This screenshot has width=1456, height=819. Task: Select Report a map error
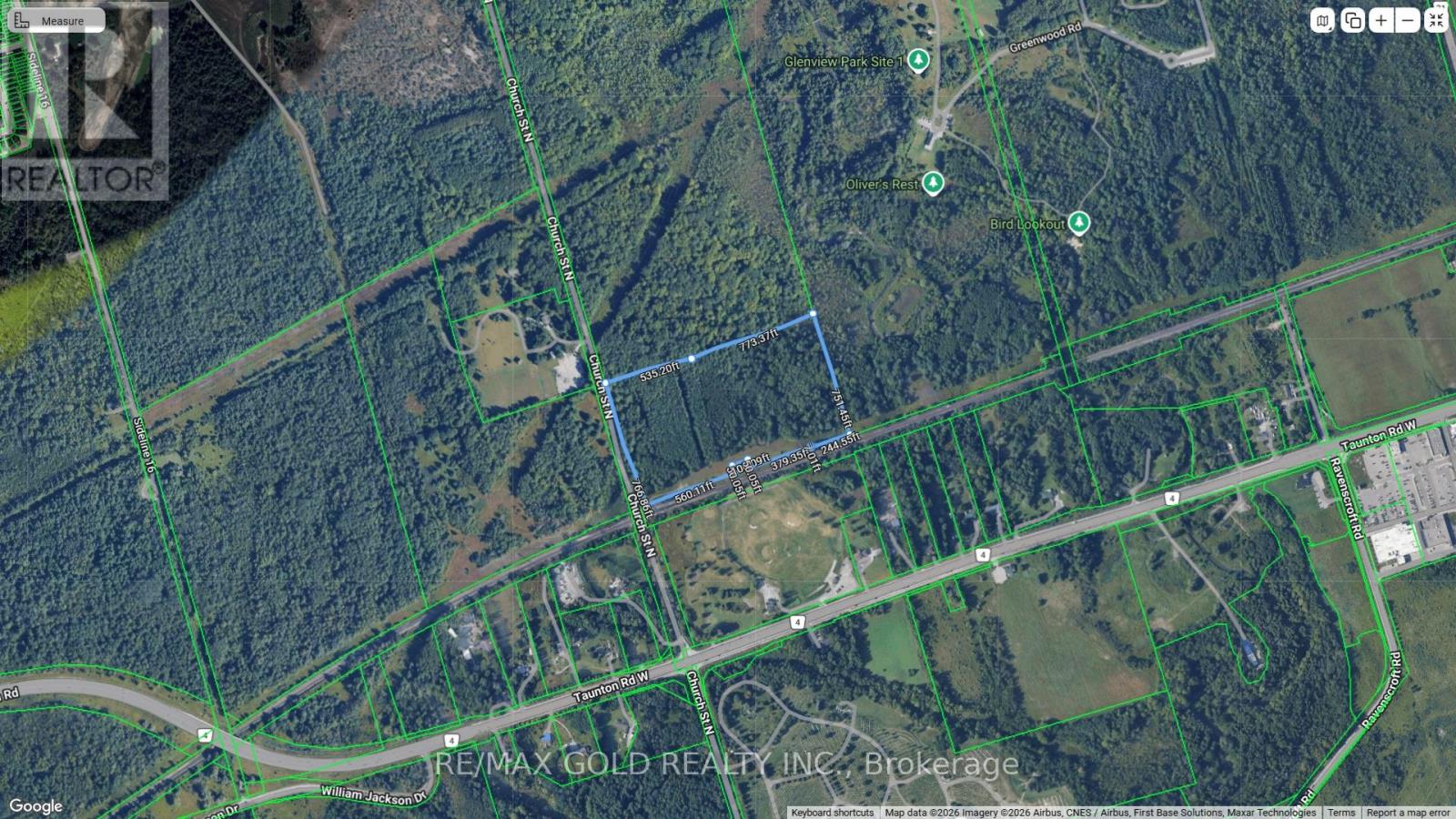pyautogui.click(x=1408, y=813)
